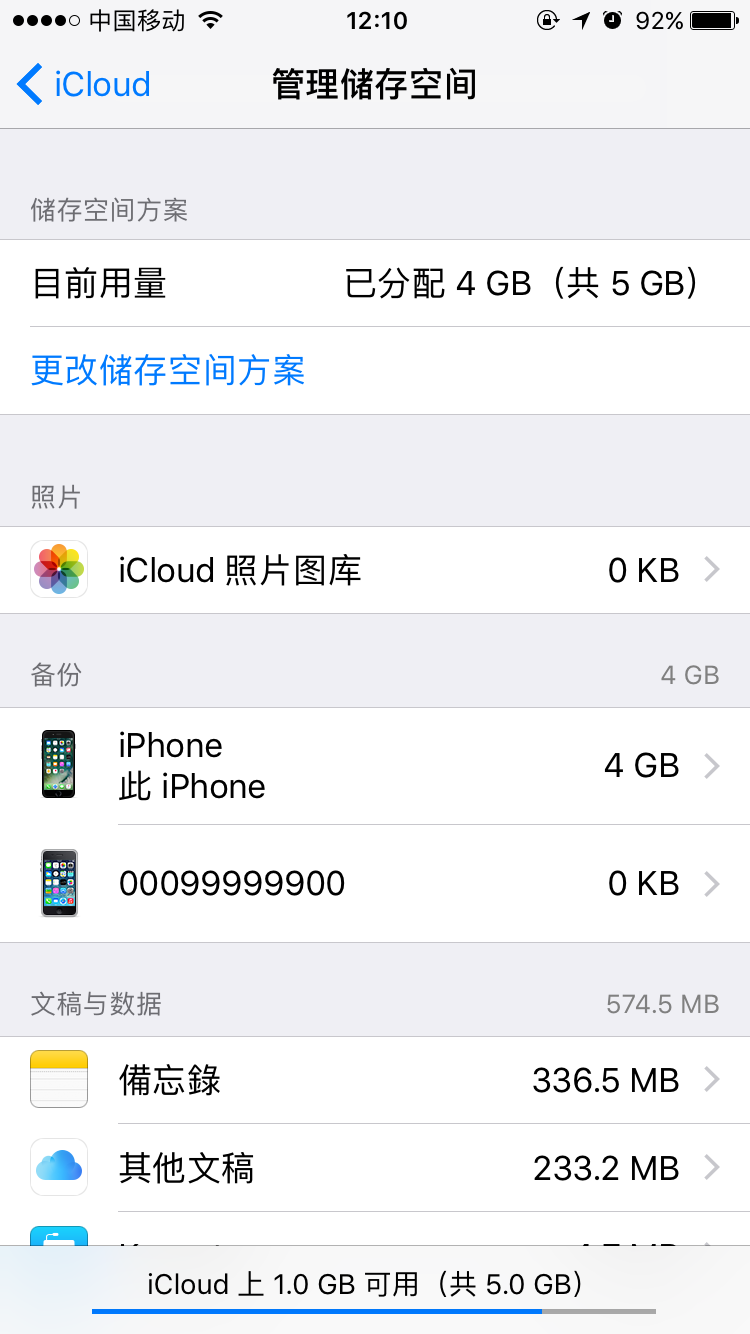This screenshot has width=750, height=1334.
Task: Open the 00099999900 backup row
Action: (x=375, y=884)
